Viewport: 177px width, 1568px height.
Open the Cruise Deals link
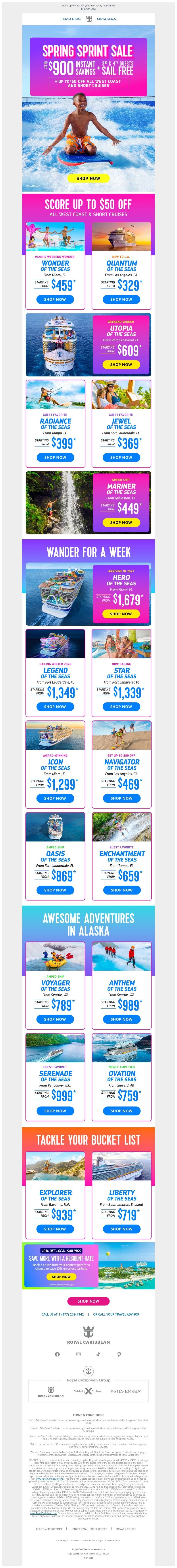point(106,19)
